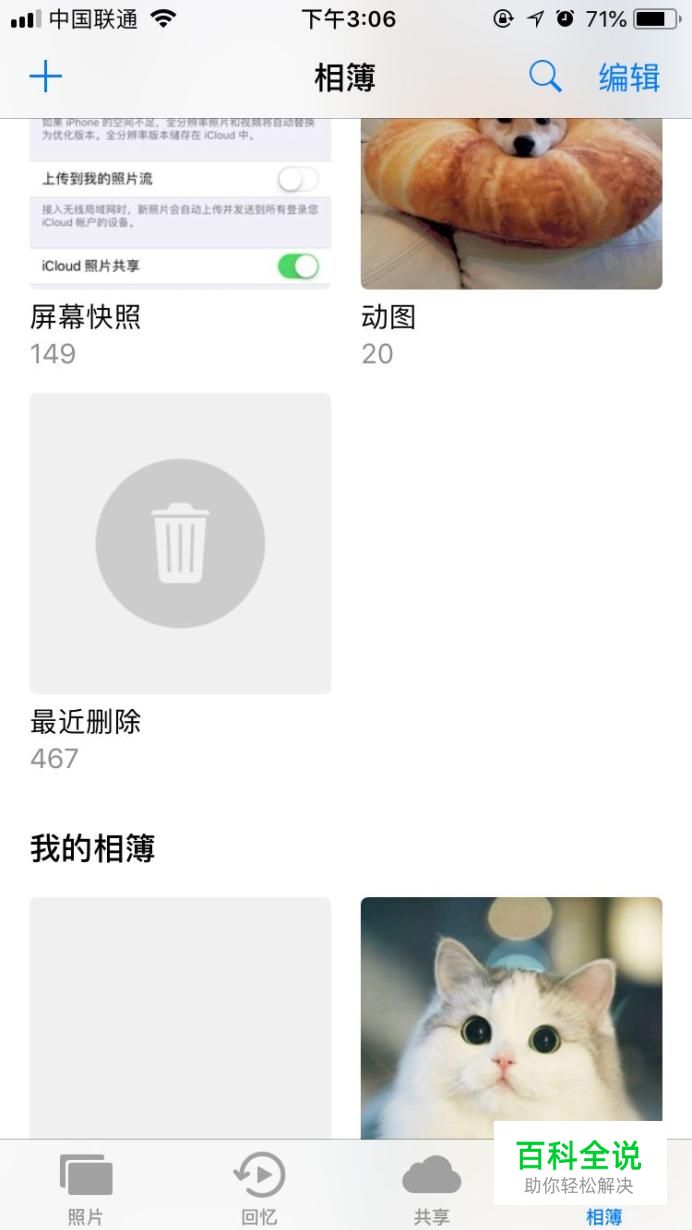Tap the plus icon to add album

click(x=45, y=77)
